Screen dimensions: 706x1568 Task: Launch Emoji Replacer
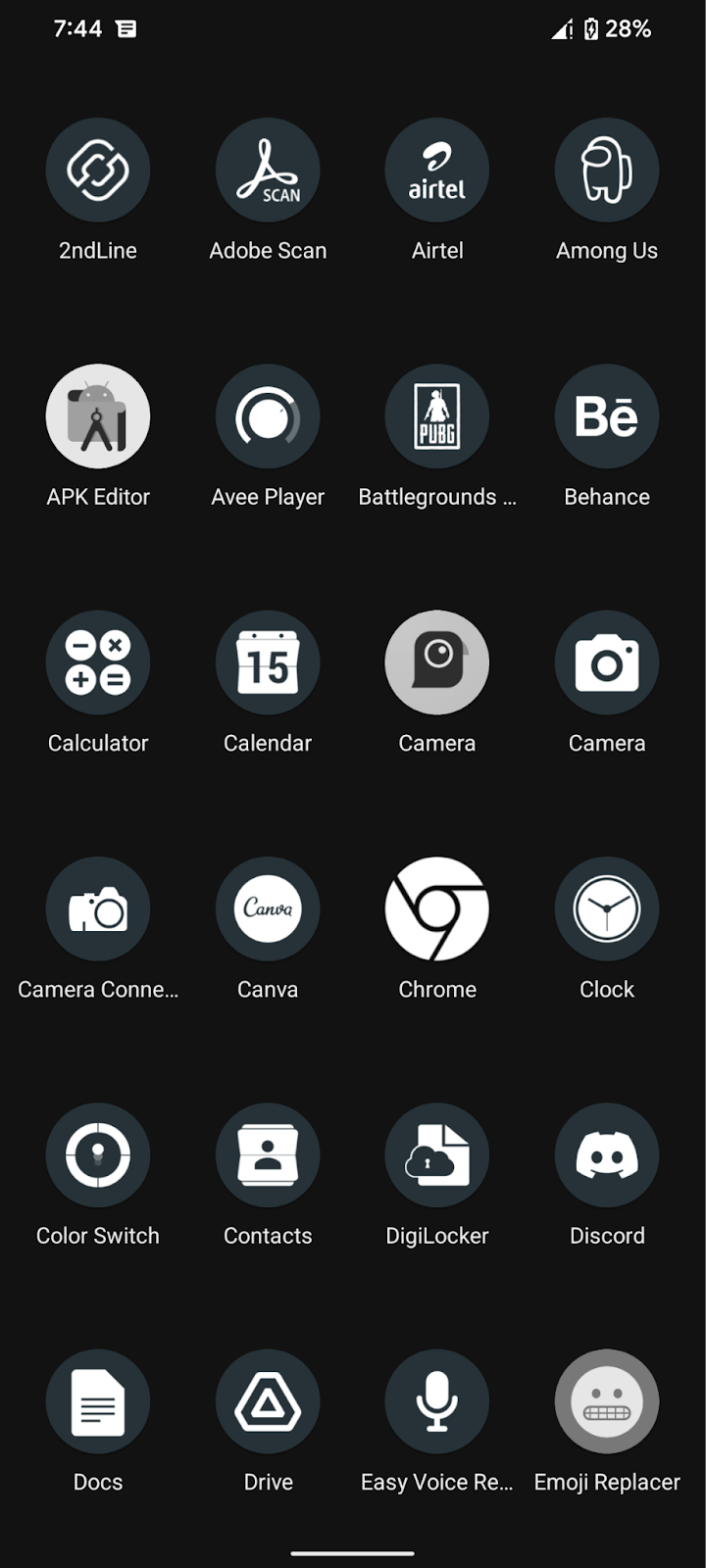pos(607,1401)
